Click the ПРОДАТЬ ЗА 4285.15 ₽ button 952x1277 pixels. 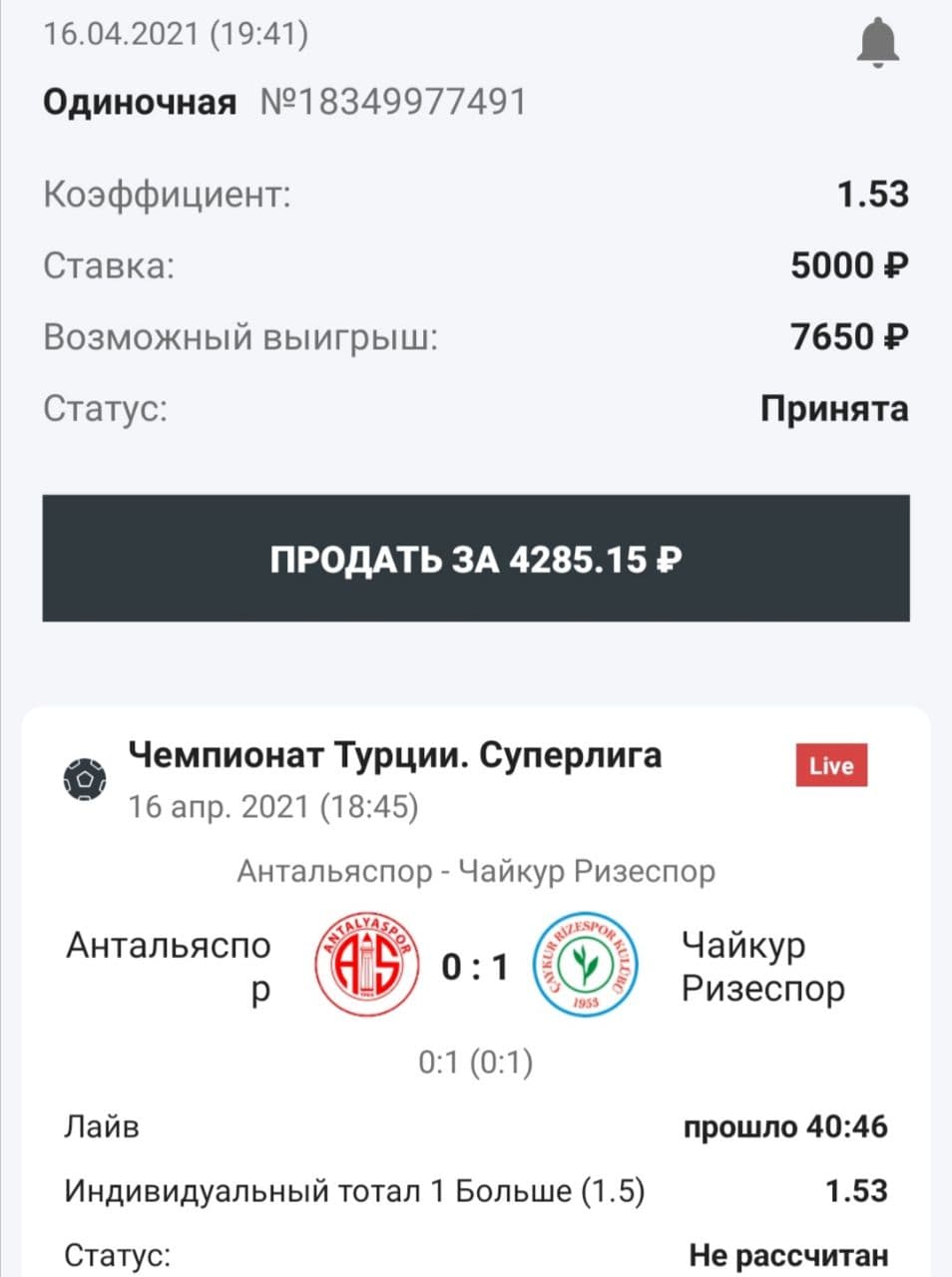tap(476, 557)
